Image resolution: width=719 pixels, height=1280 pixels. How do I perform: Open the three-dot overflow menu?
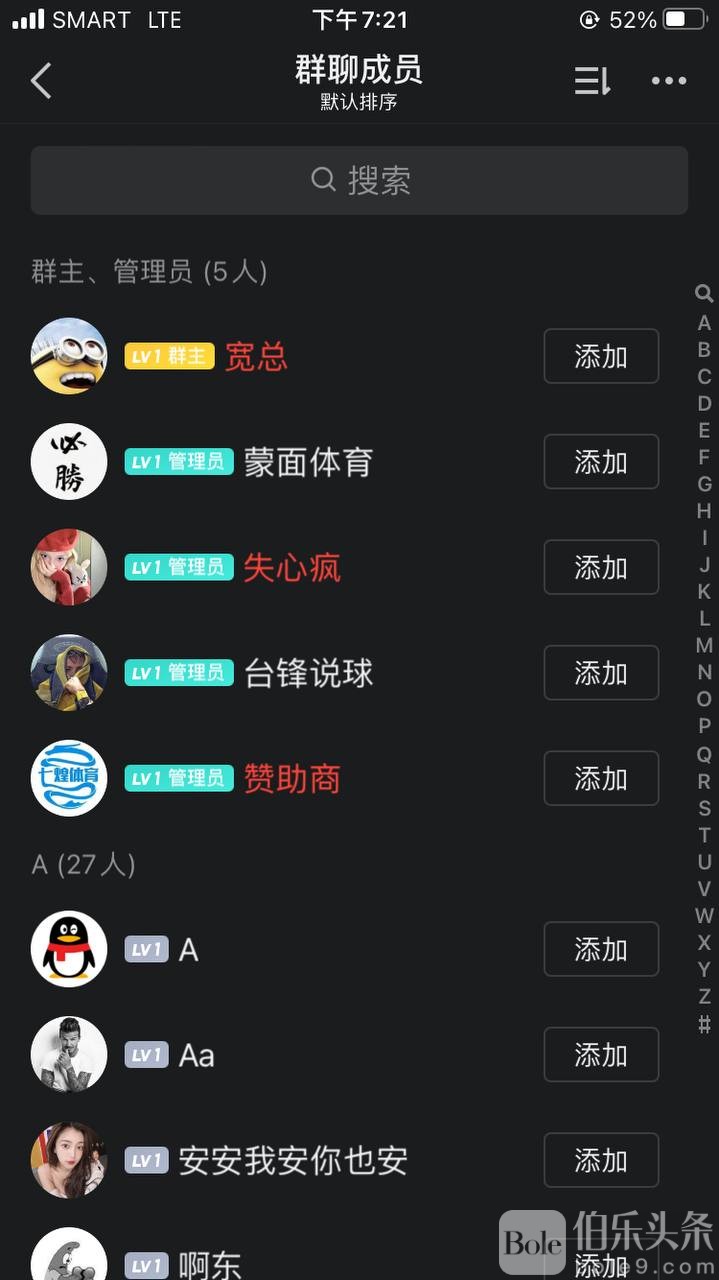(668, 81)
